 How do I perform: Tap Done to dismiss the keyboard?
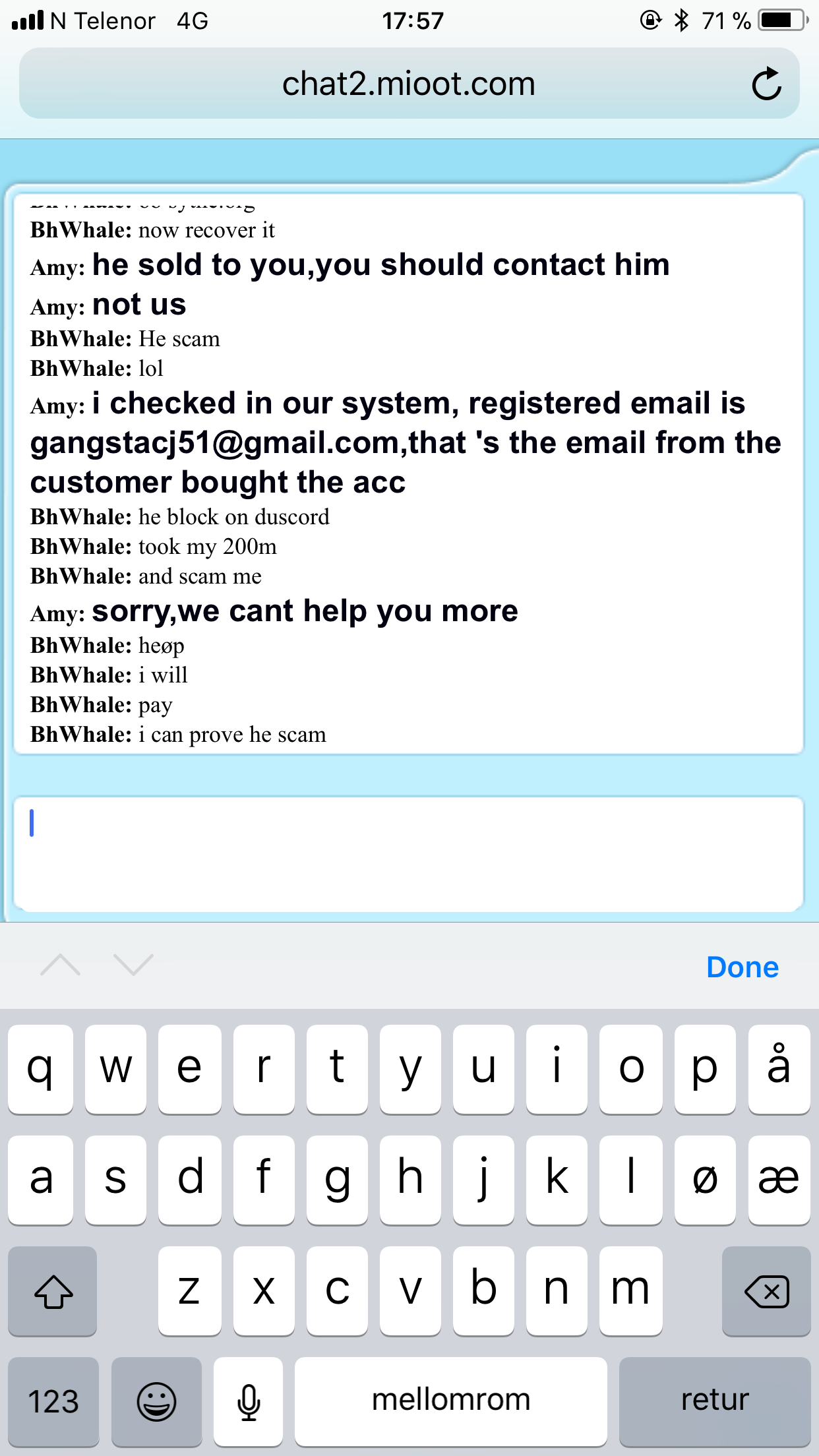742,967
